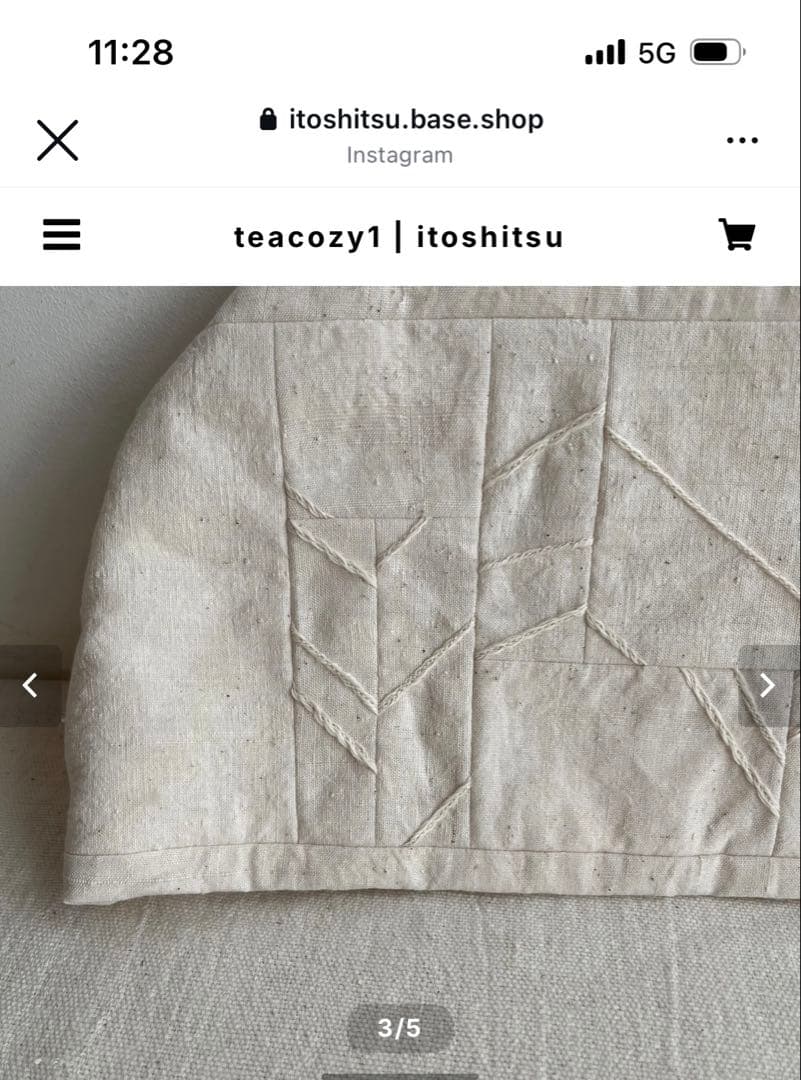Screen dimensions: 801x1080
Task: Show the previous product photo with the left arrow
Action: tap(30, 684)
